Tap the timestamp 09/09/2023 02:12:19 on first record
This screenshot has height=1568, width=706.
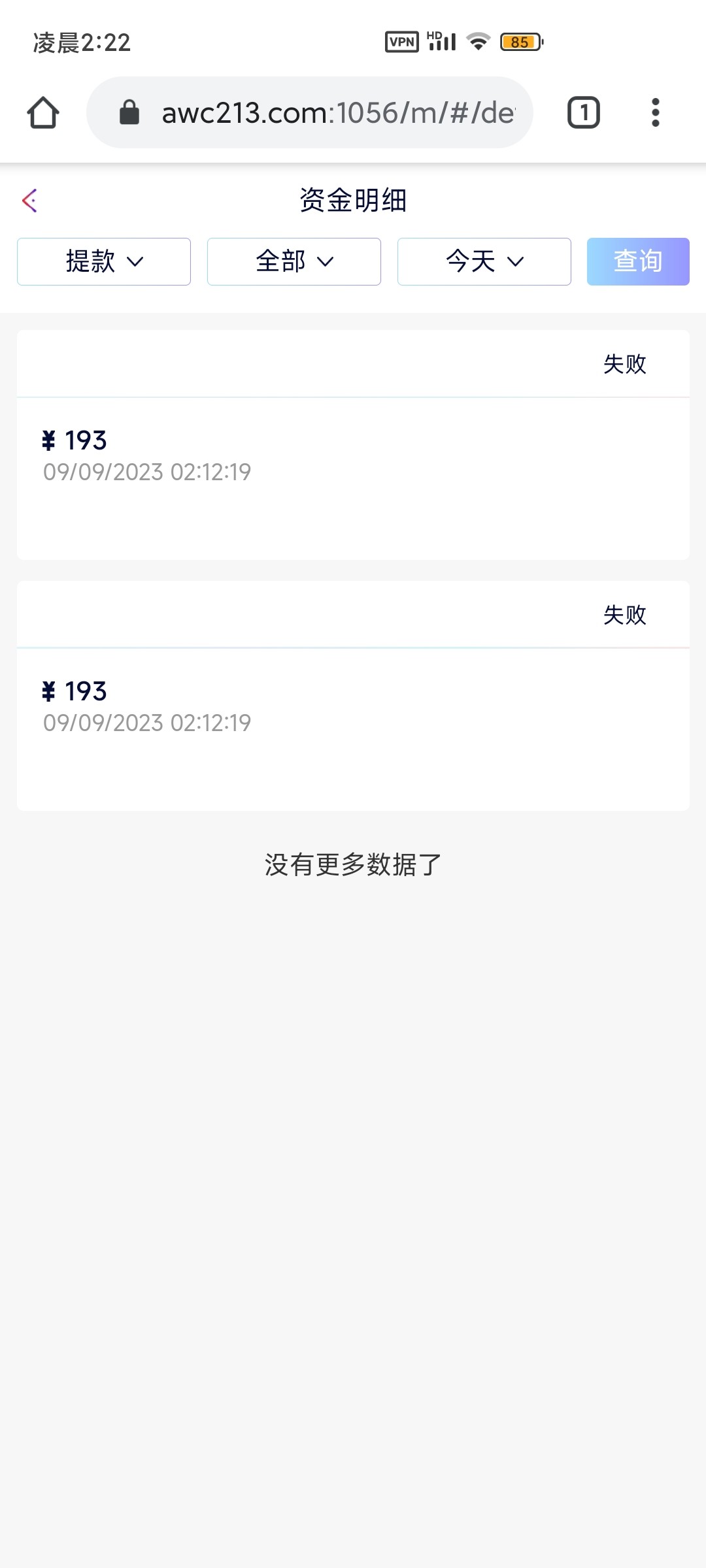coord(145,470)
